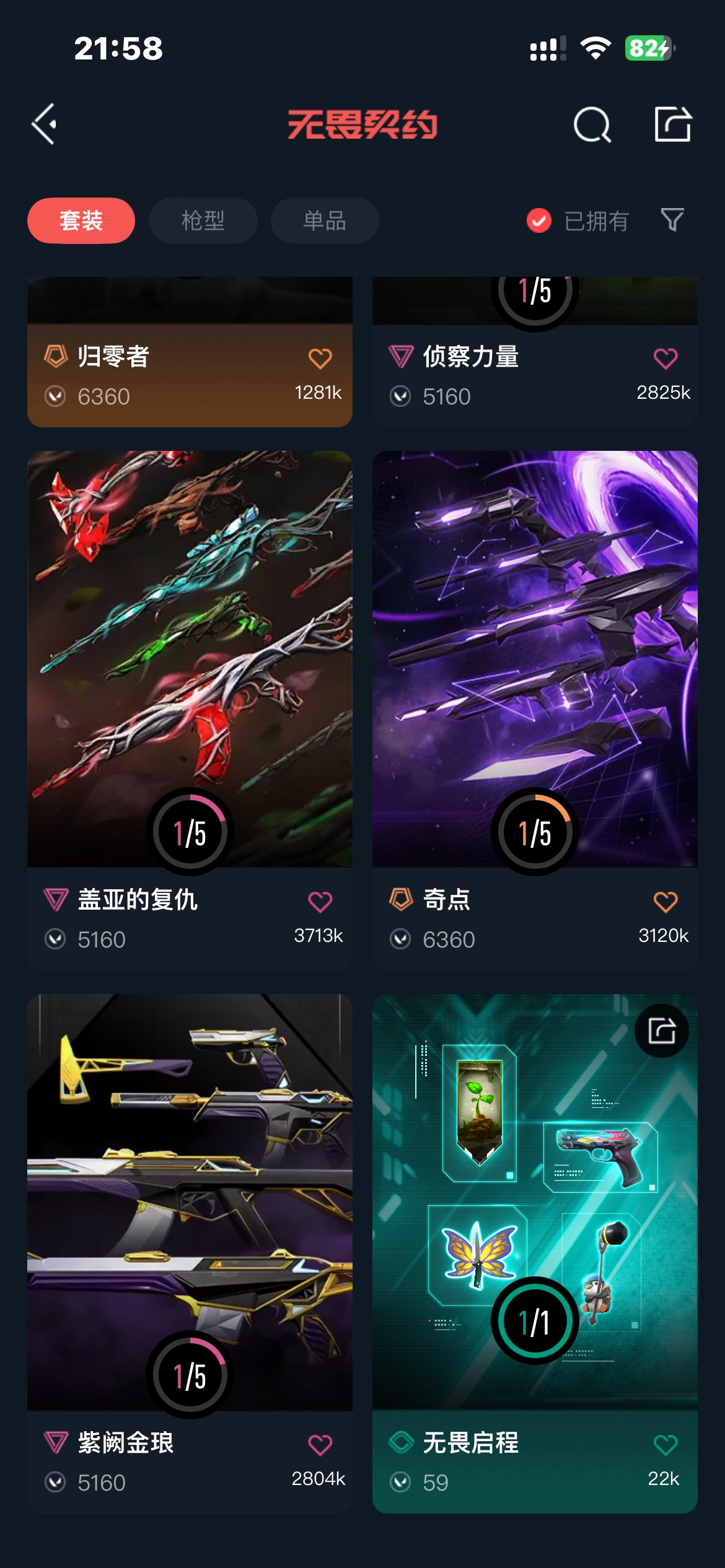The width and height of the screenshot is (725, 1568).
Task: Share the 无畏启程 bundle
Action: tap(661, 1031)
